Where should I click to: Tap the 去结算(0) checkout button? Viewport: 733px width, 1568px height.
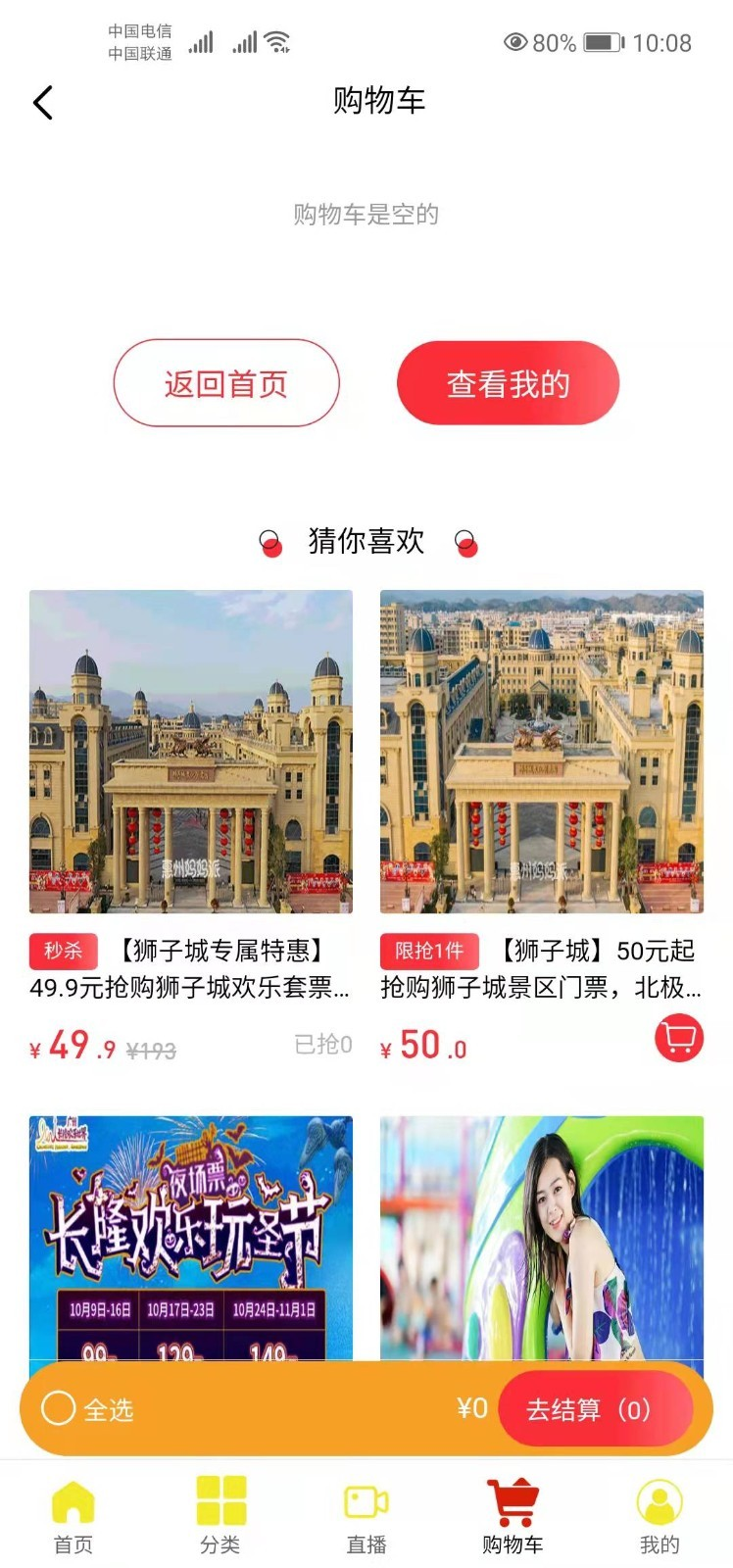tap(599, 1408)
